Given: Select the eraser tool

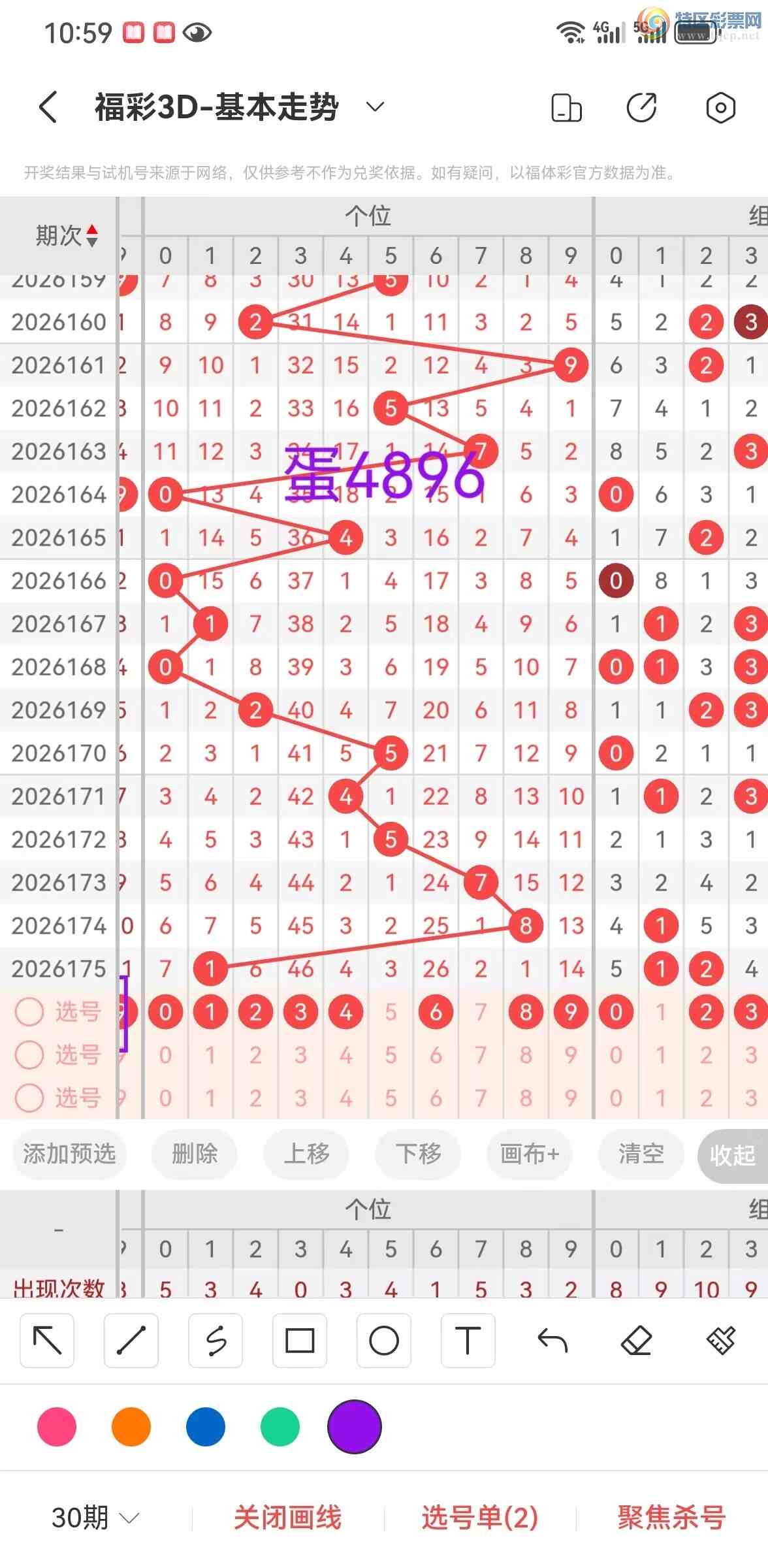Looking at the screenshot, I should (636, 1341).
